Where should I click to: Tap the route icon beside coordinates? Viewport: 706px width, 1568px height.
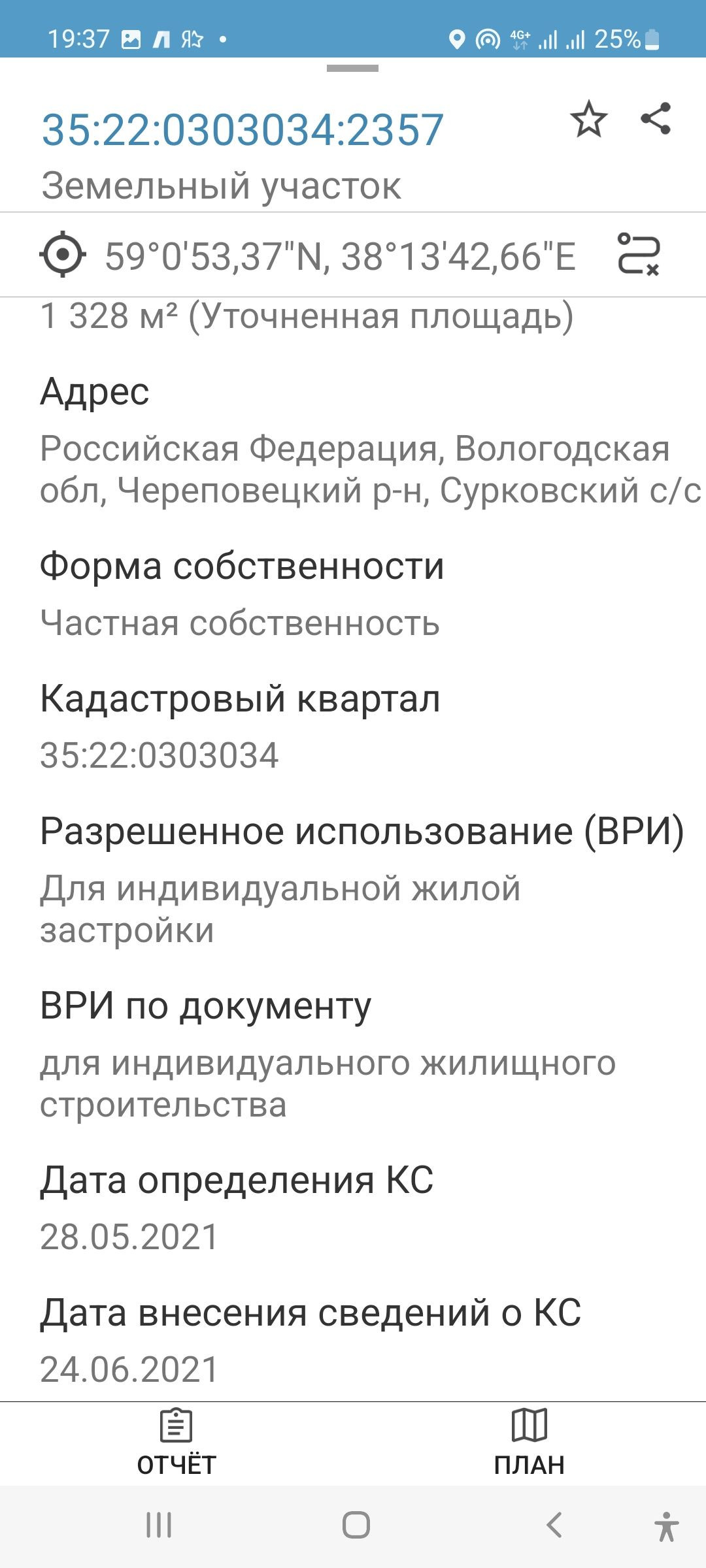pyautogui.click(x=638, y=254)
